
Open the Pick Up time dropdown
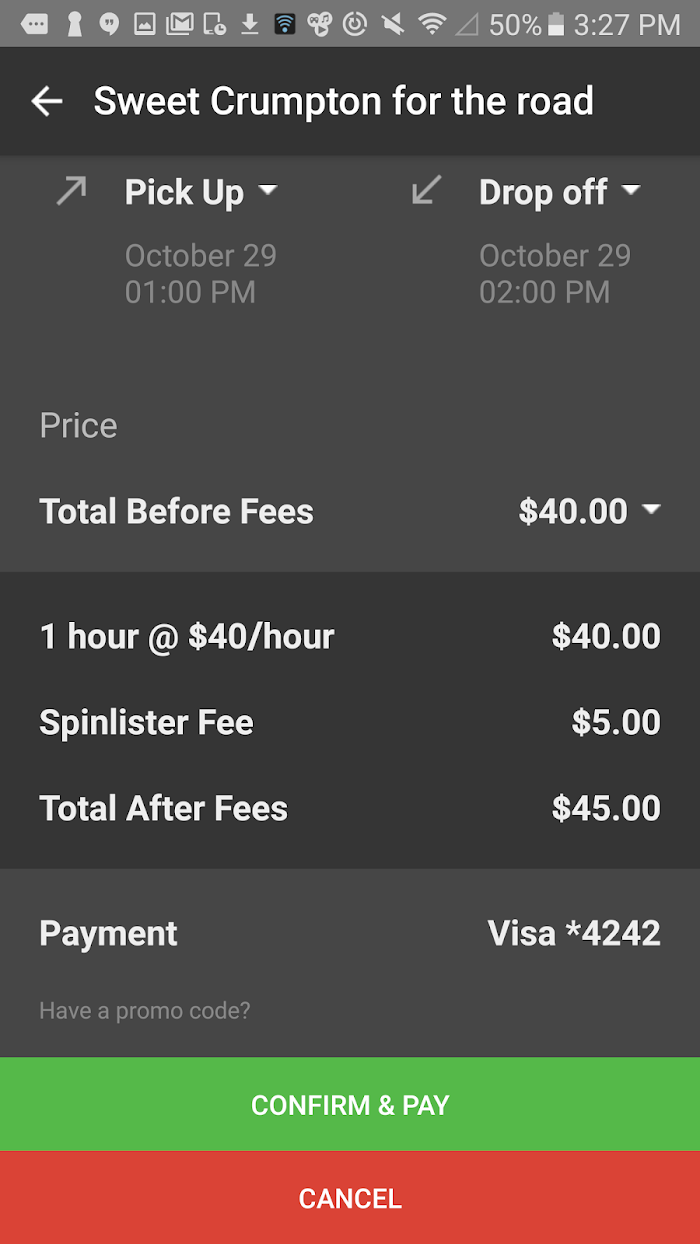(x=201, y=192)
